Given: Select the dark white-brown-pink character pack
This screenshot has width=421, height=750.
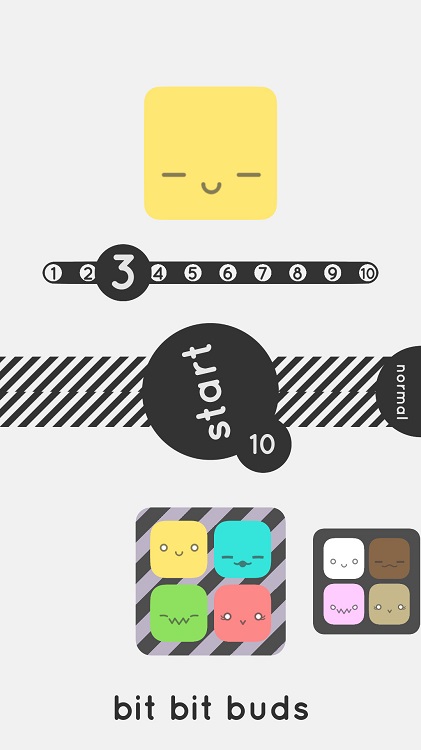Looking at the screenshot, I should coord(366,581).
